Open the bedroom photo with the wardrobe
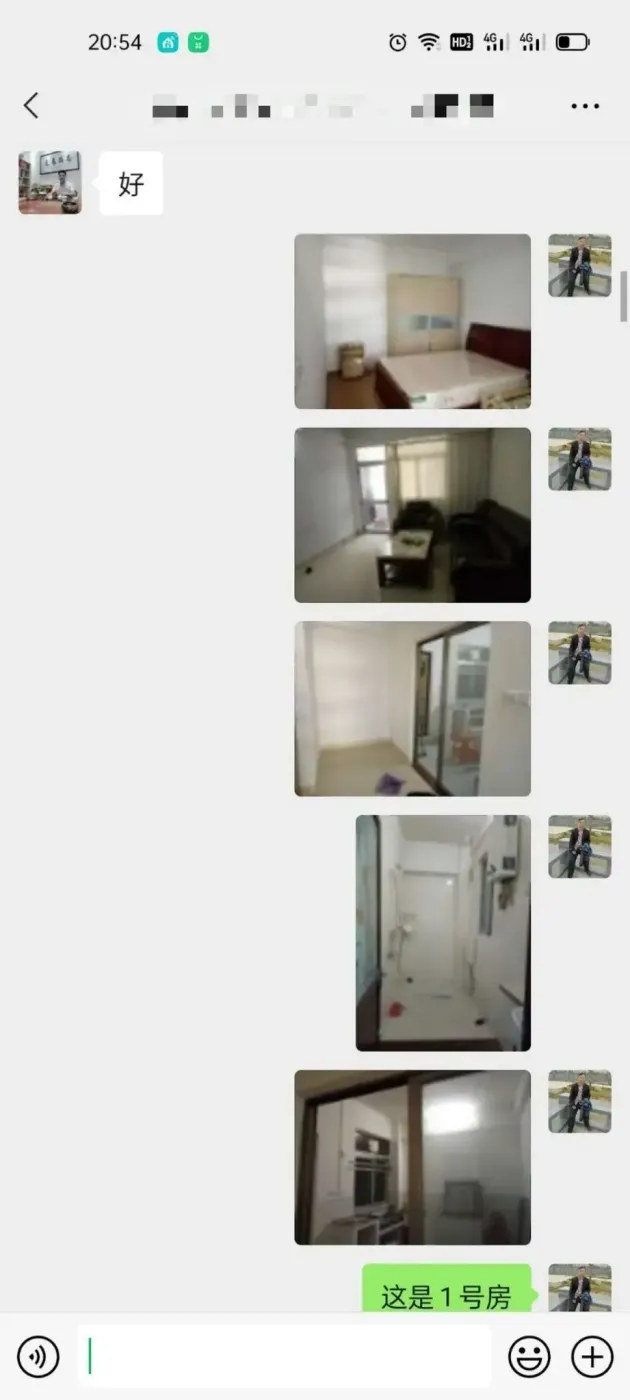 412,322
